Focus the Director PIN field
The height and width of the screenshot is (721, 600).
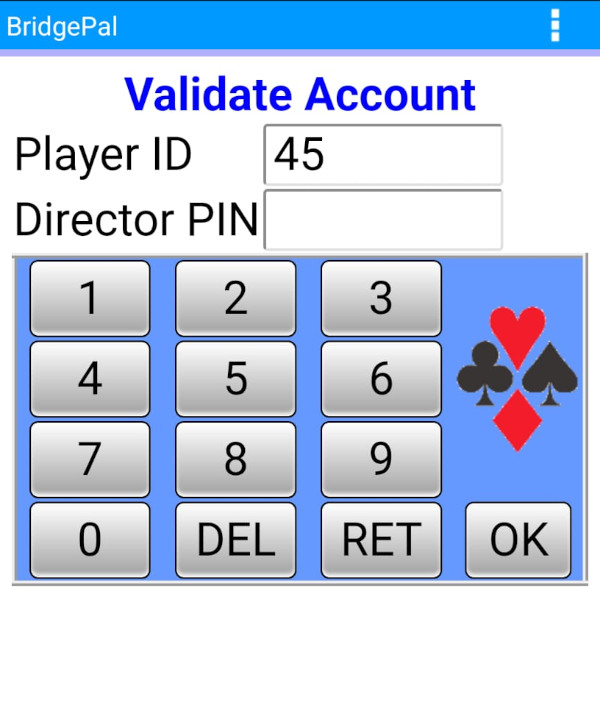pyautogui.click(x=383, y=220)
